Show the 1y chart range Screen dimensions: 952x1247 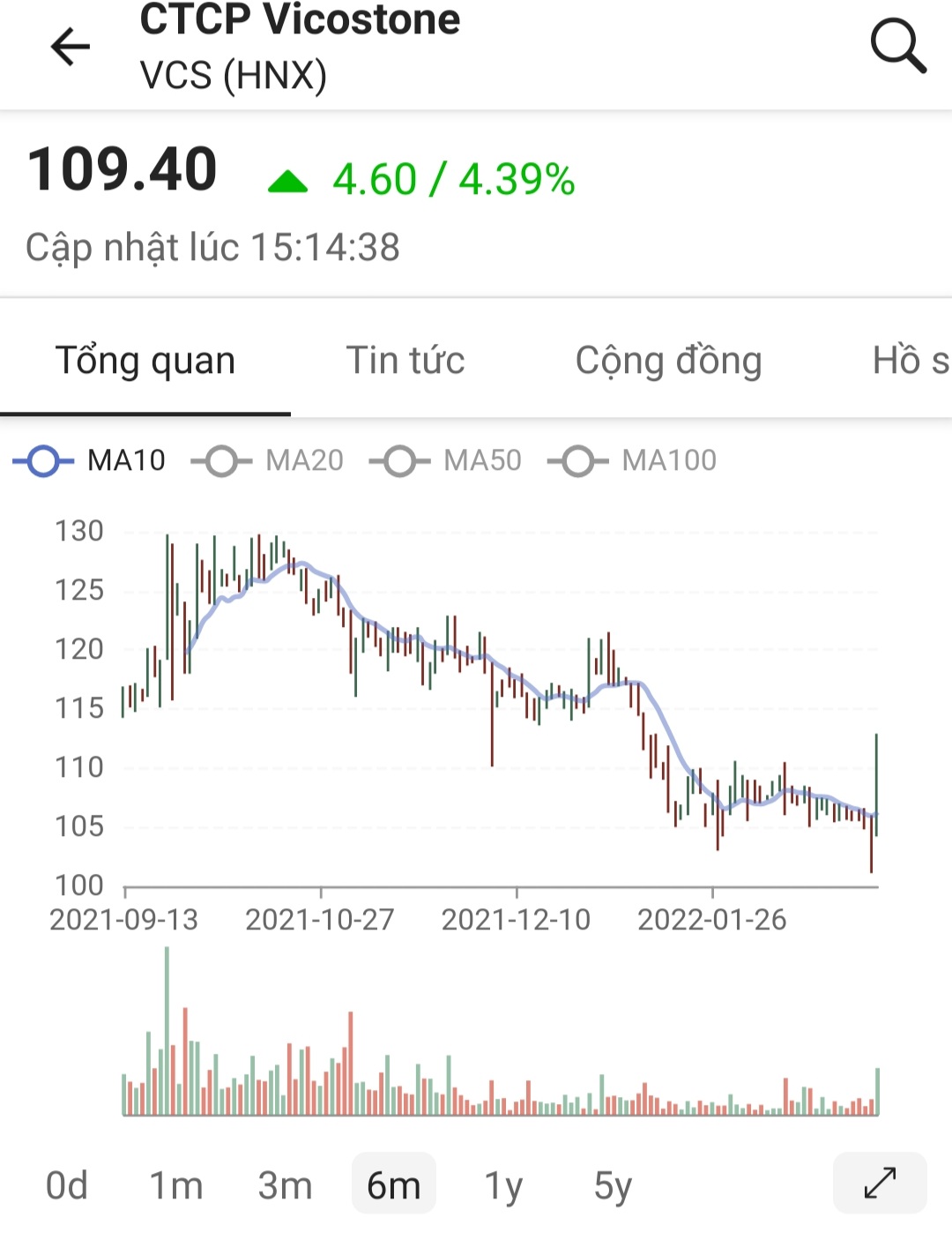[x=503, y=1185]
